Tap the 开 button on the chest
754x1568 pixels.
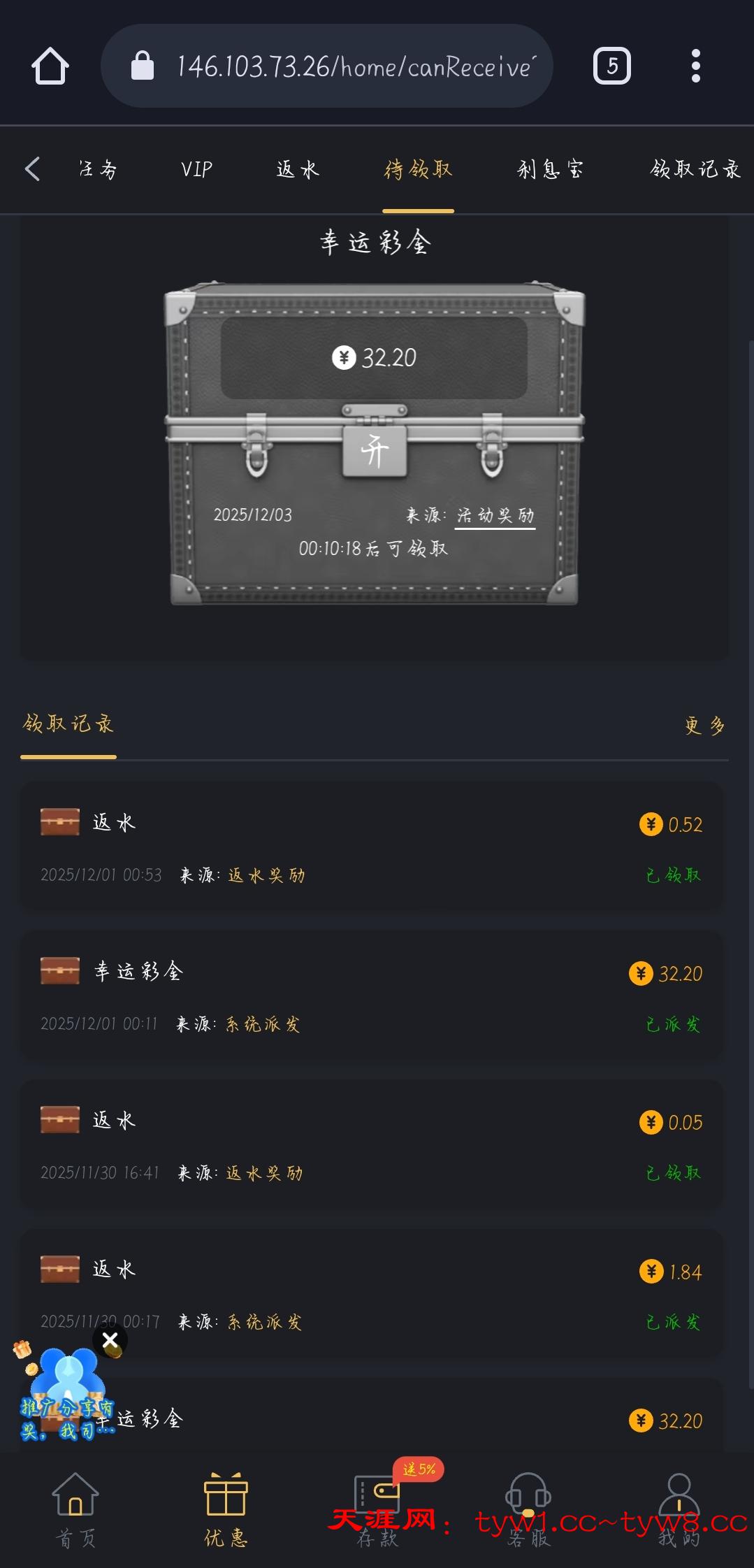point(375,451)
